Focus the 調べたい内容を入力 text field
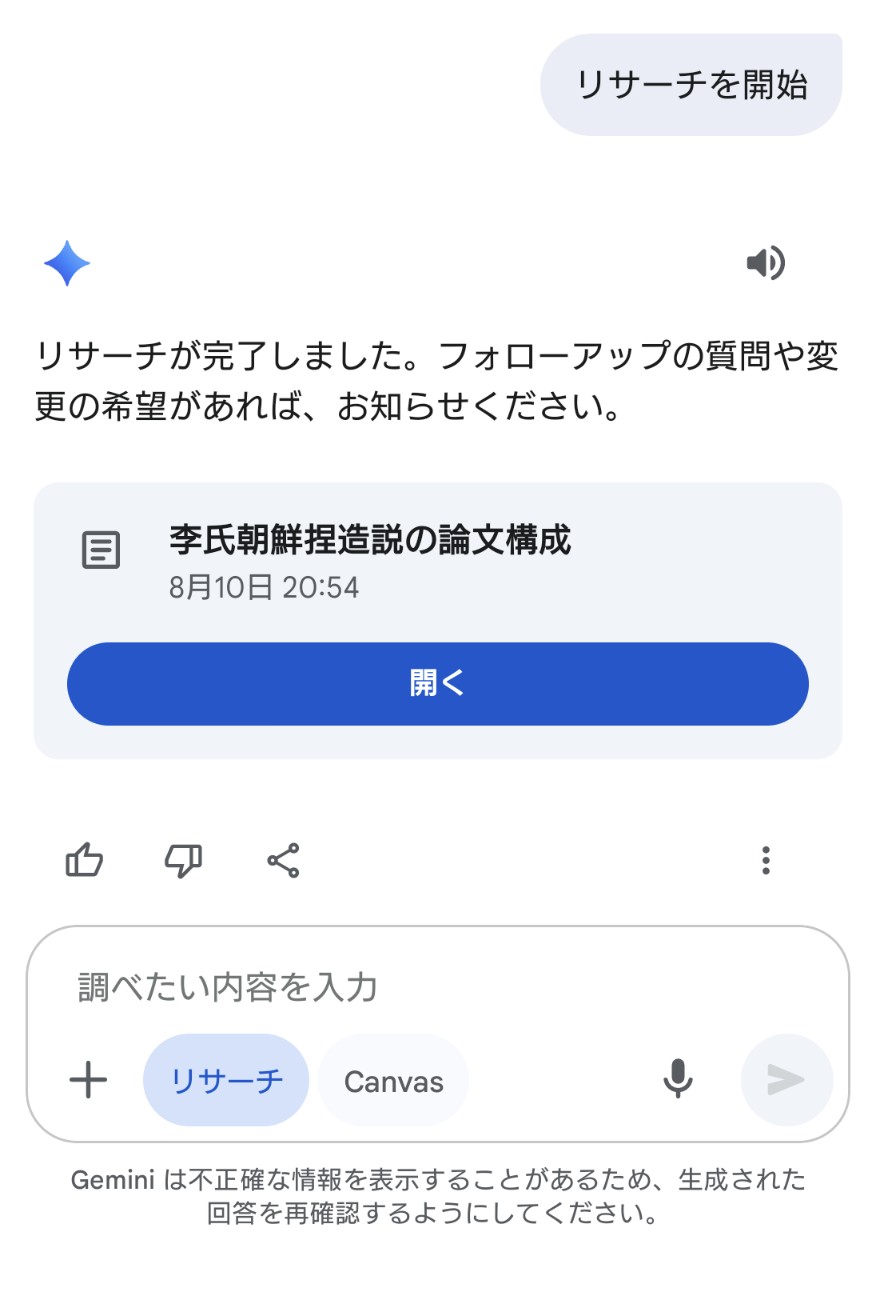The width and height of the screenshot is (876, 1290). (400, 987)
